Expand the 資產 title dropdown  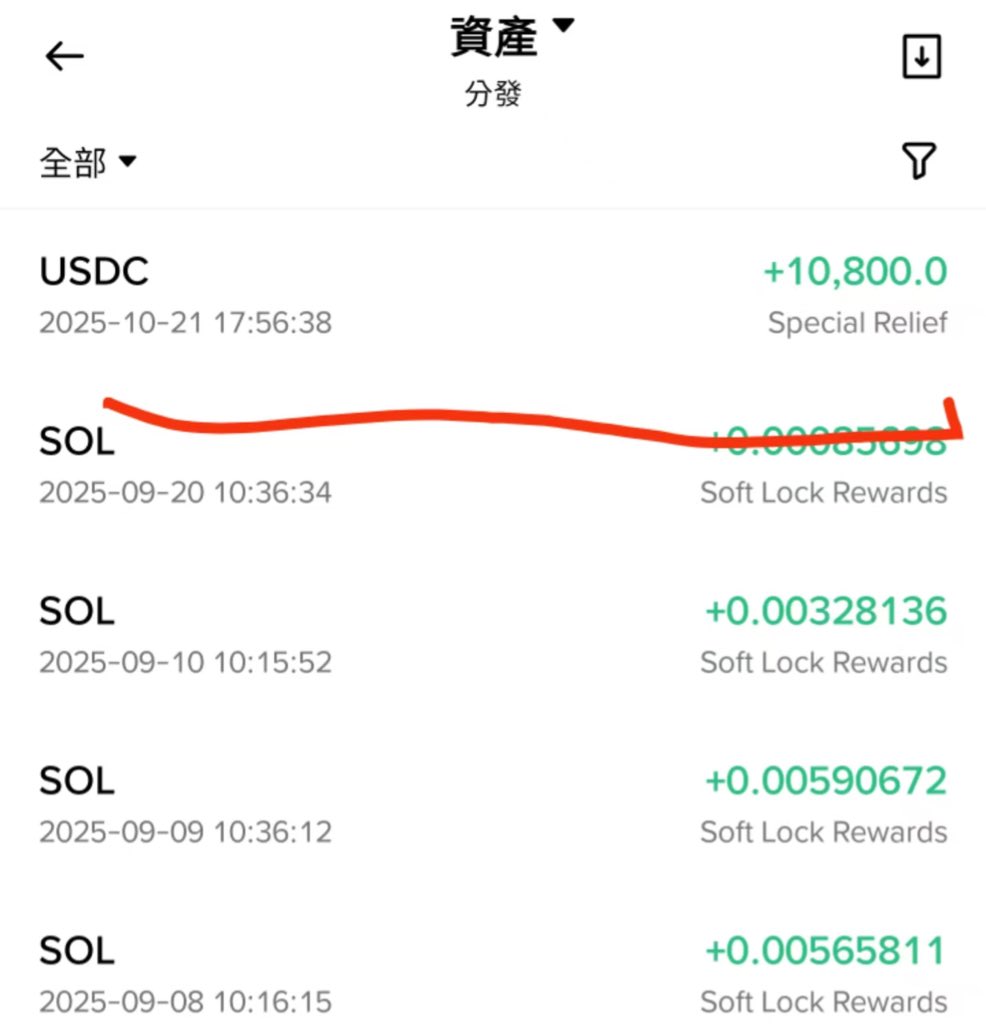(512, 38)
